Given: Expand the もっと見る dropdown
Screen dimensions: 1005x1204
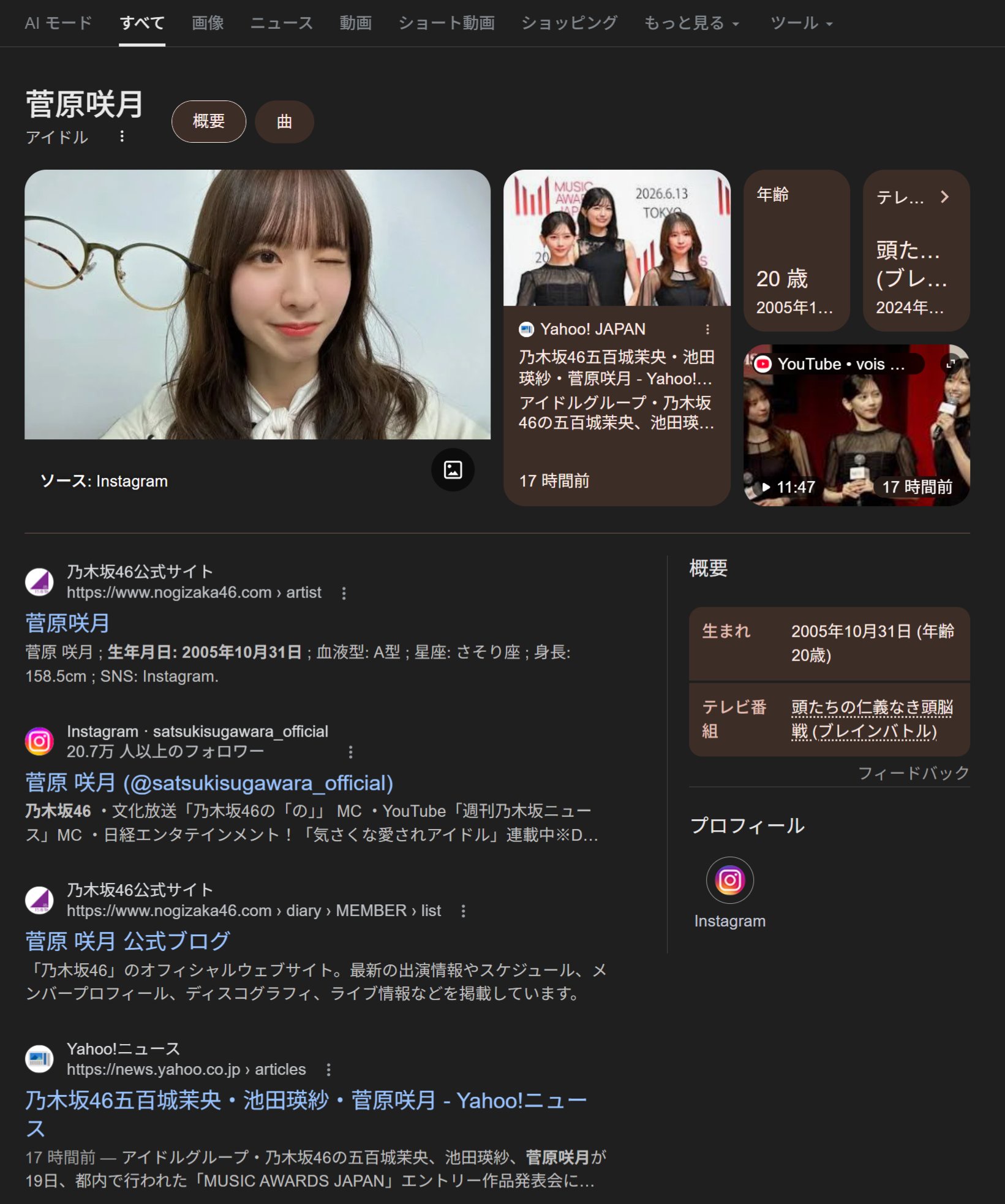Looking at the screenshot, I should tap(691, 23).
